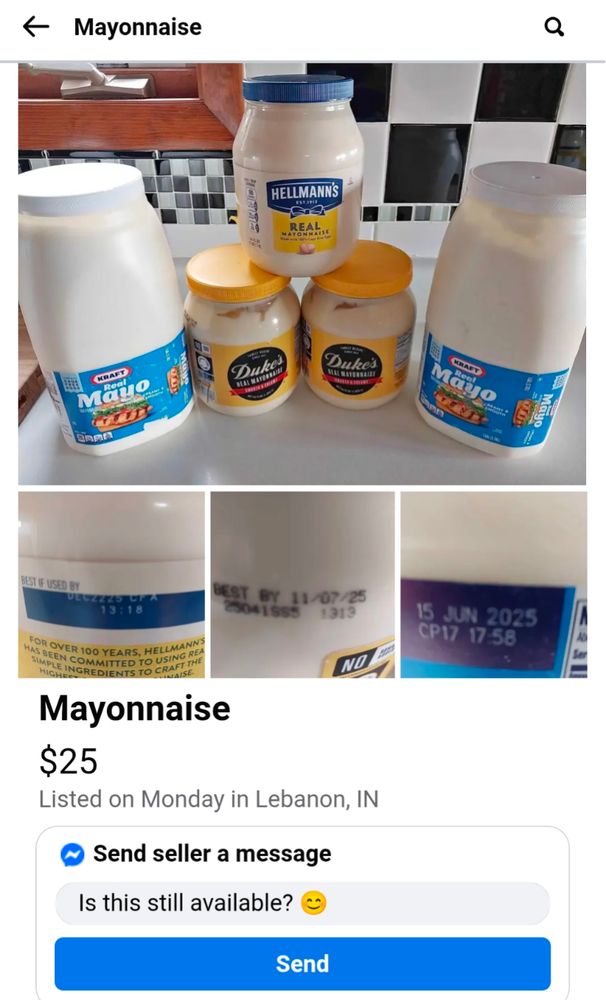This screenshot has width=606, height=1000.
Task: Open the search magnifier icon
Action: coord(554,27)
